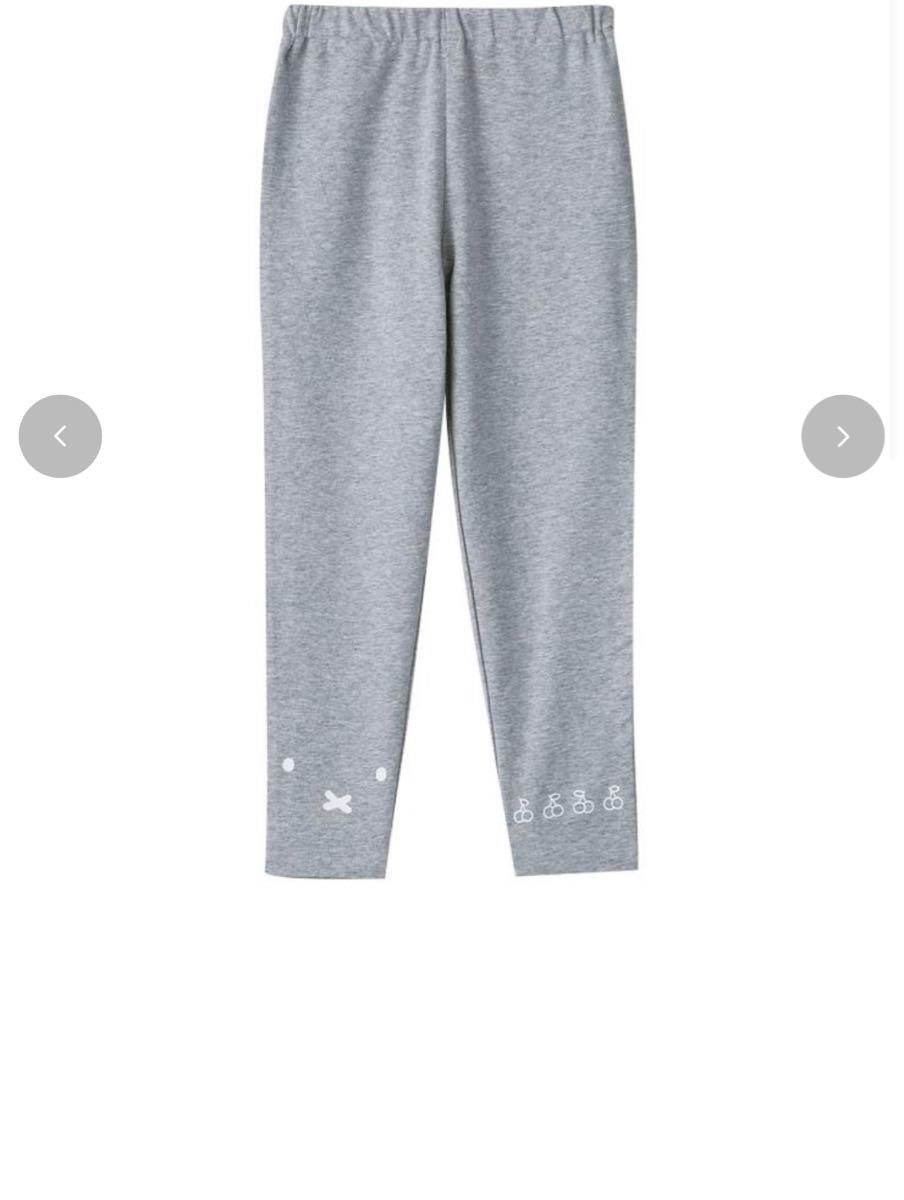Go to the previous product image
Screen dimensions: 904x1200
pos(60,436)
